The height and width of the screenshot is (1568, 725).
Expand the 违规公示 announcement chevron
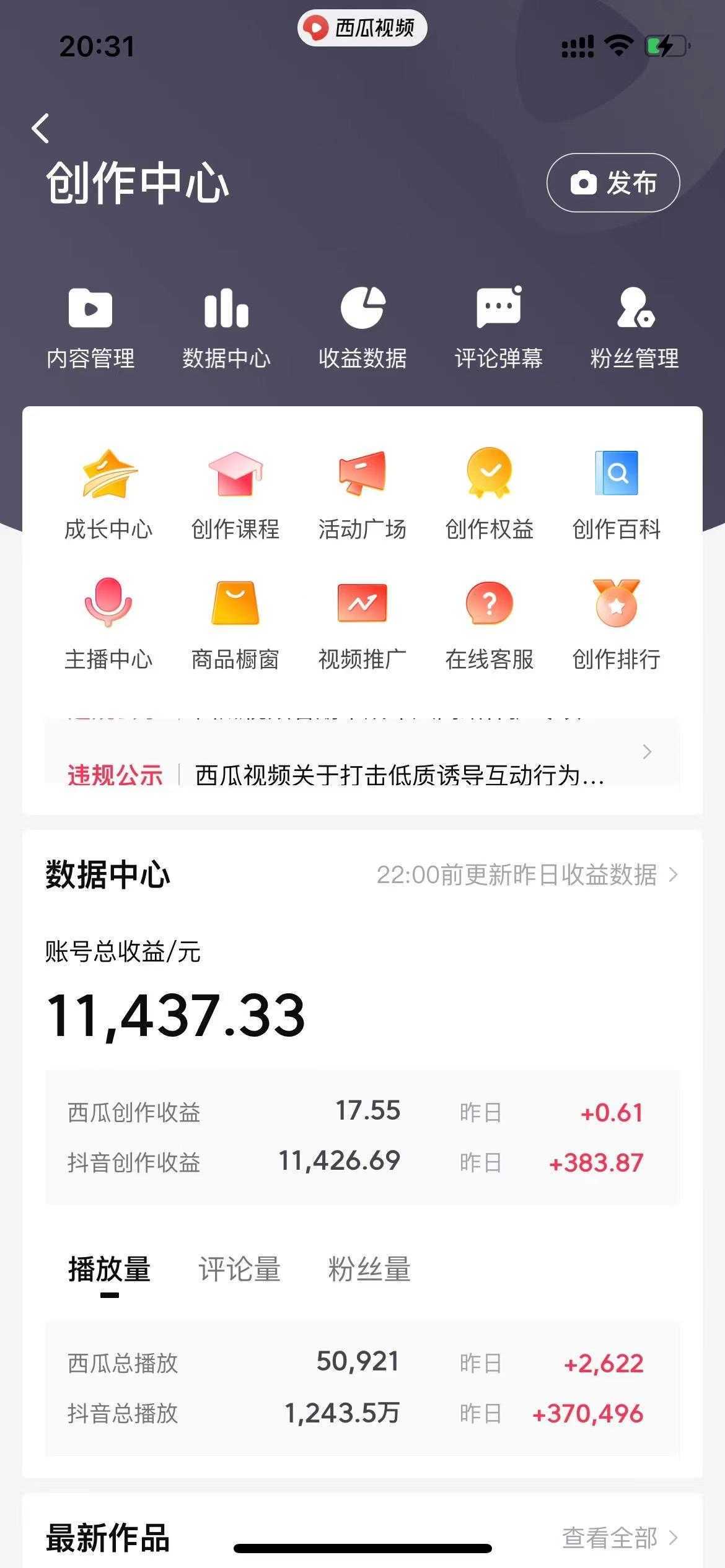pos(648,751)
